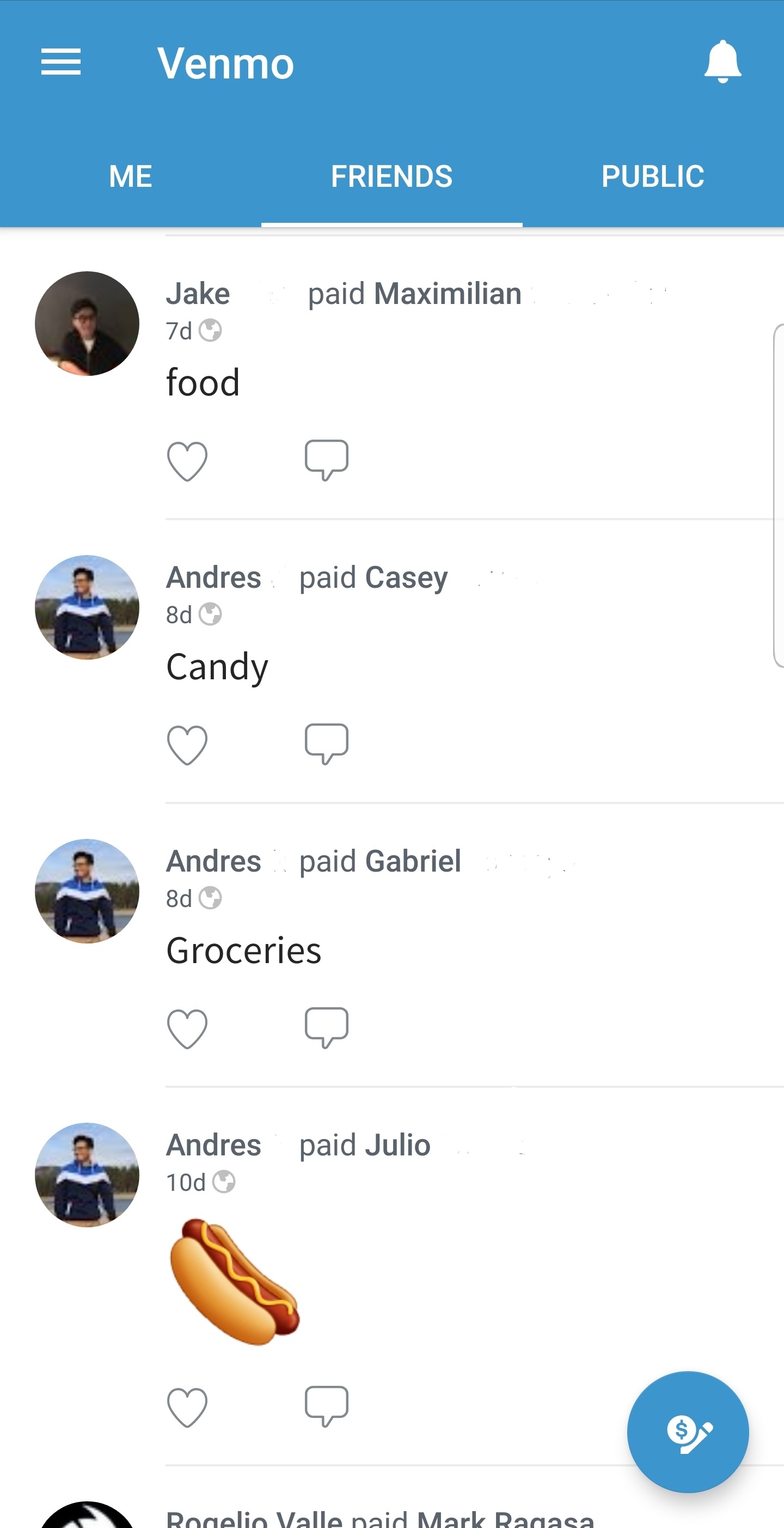
Task: Open the hamburger drawer menu
Action: pyautogui.click(x=61, y=62)
